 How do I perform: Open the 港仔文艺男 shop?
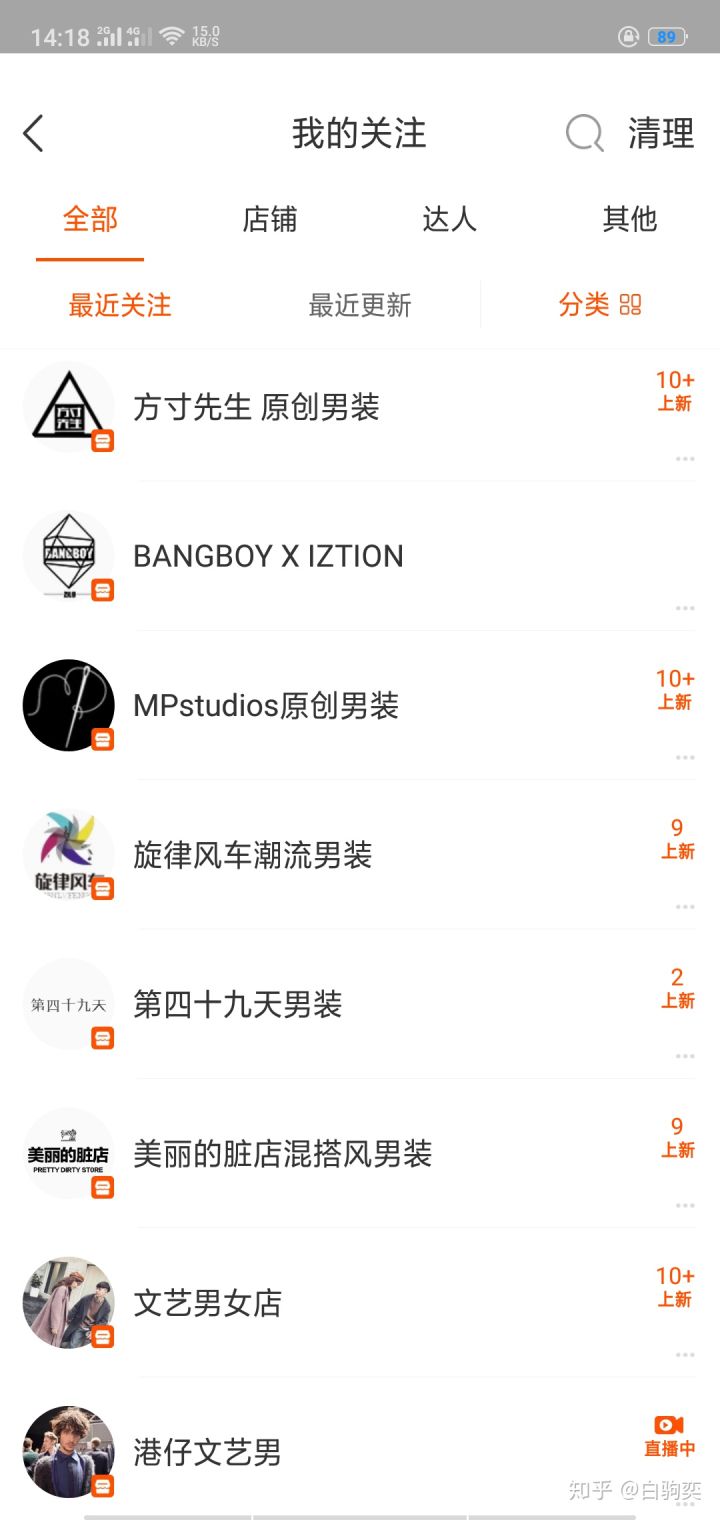coord(208,1452)
